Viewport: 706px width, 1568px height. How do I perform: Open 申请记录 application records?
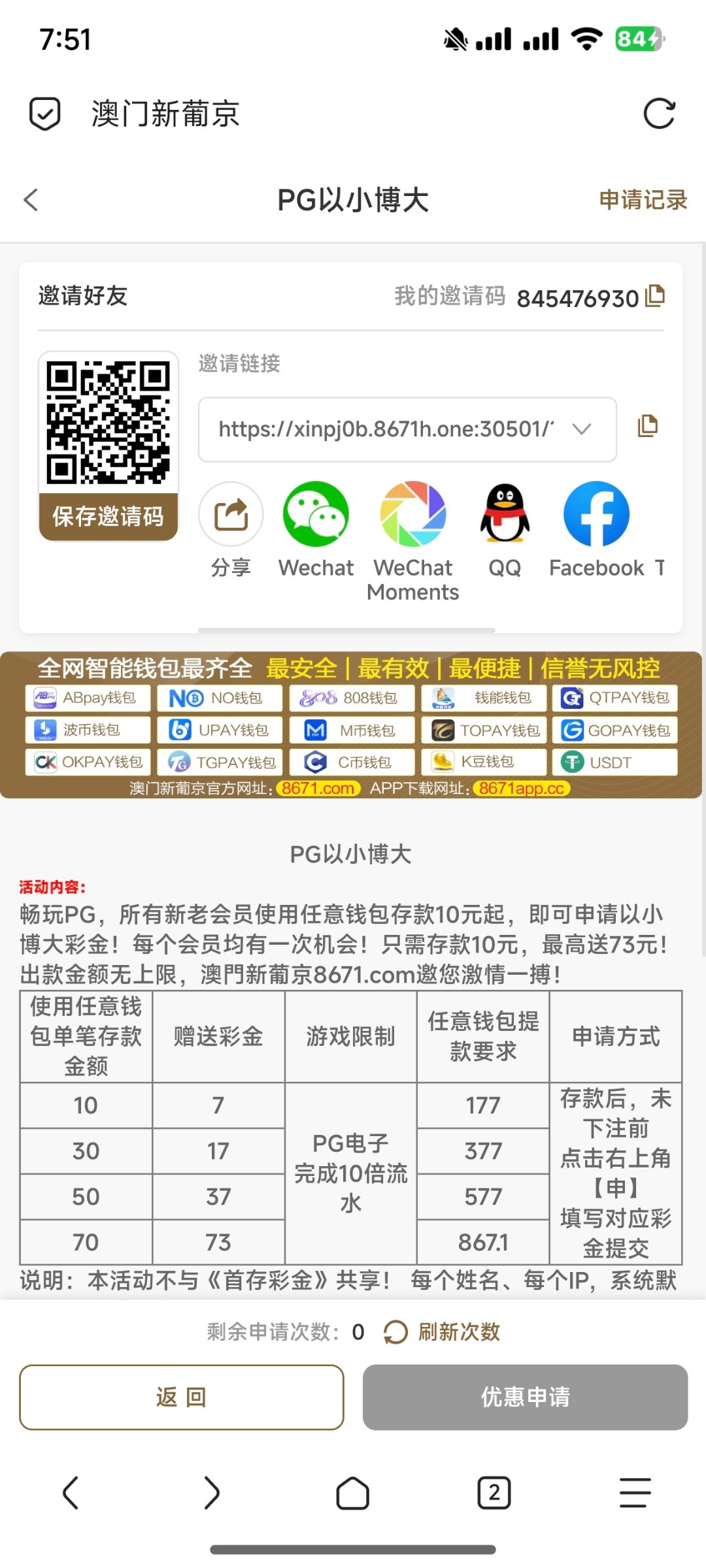tap(643, 200)
